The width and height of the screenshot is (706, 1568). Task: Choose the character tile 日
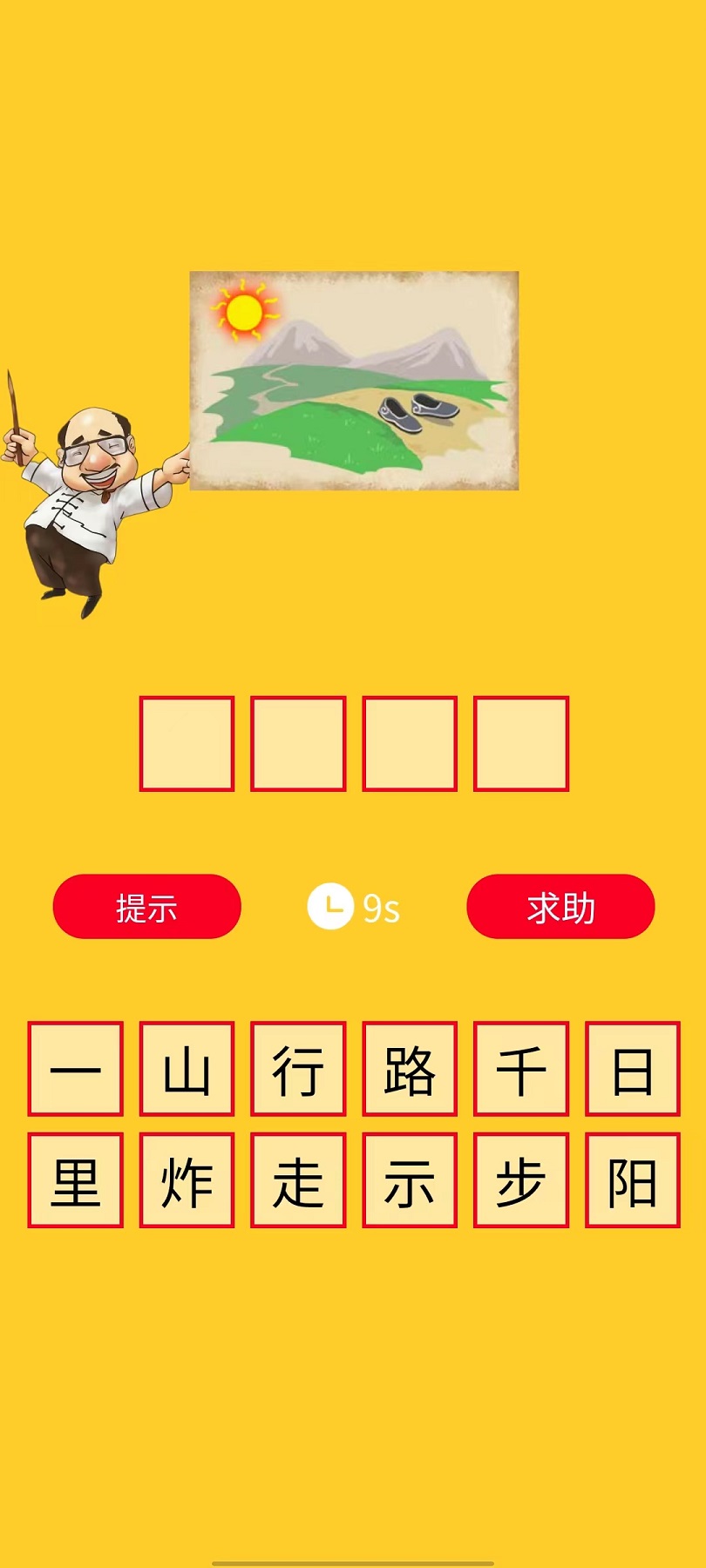(x=633, y=1069)
